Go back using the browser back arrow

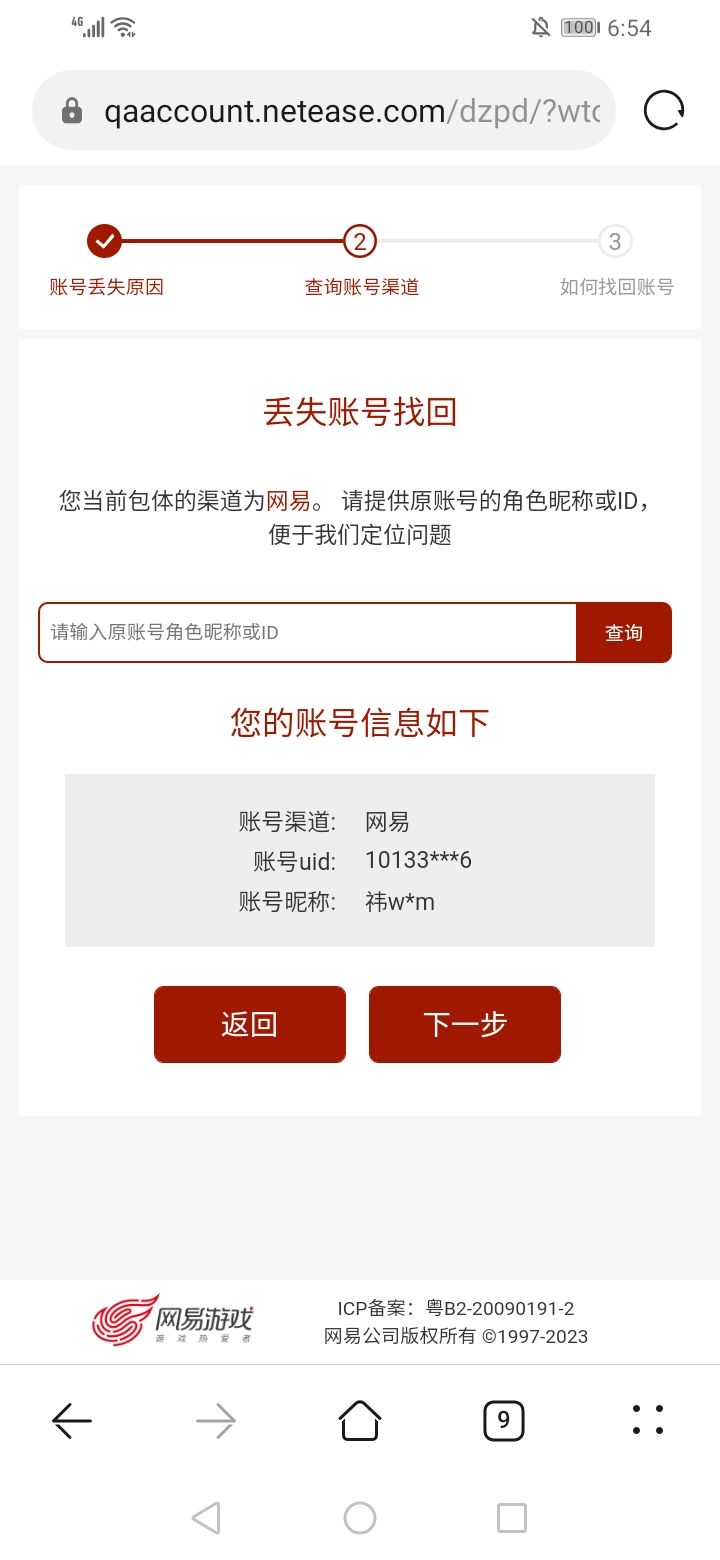tap(72, 1420)
